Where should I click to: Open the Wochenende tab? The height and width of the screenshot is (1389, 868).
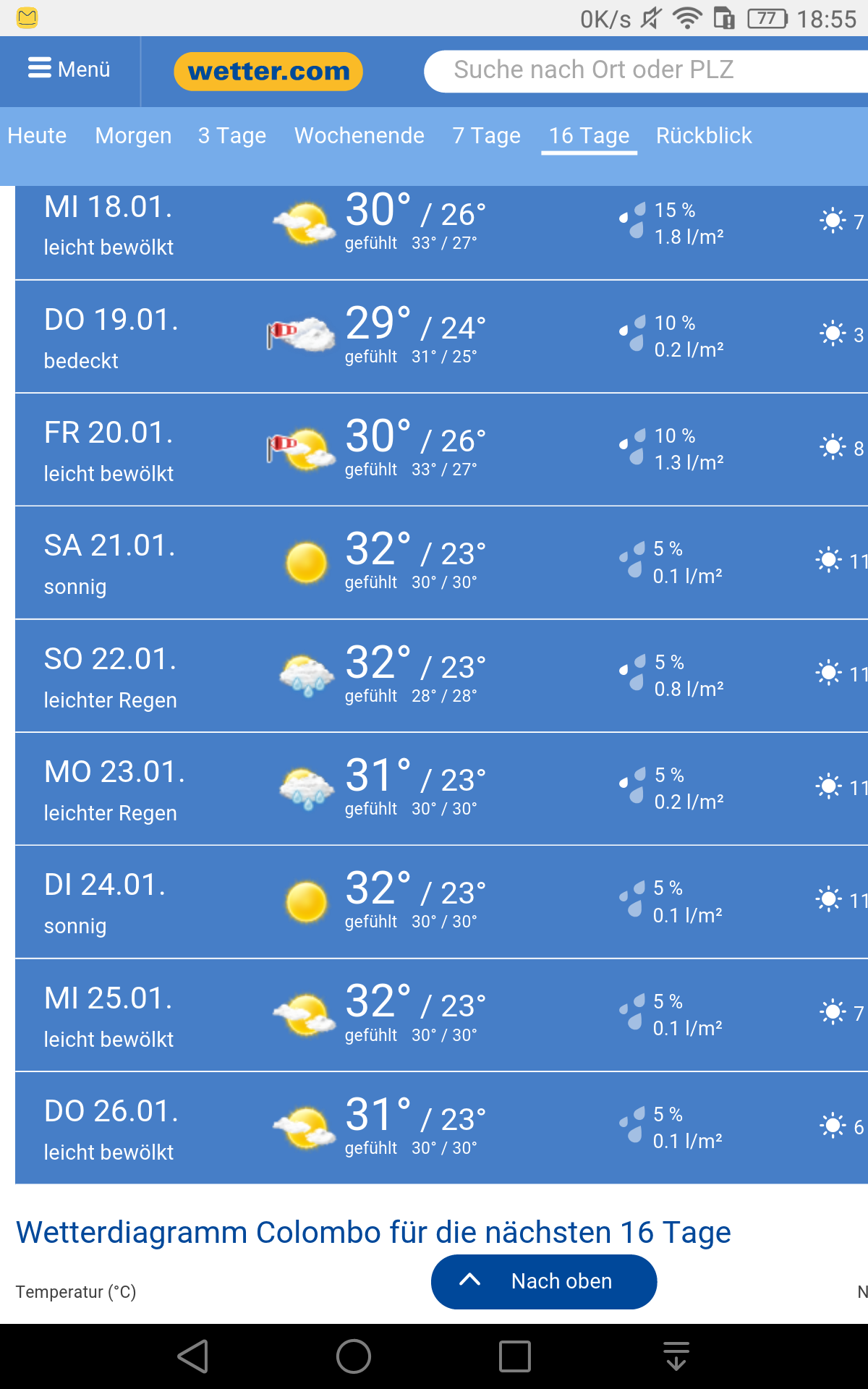[359, 136]
